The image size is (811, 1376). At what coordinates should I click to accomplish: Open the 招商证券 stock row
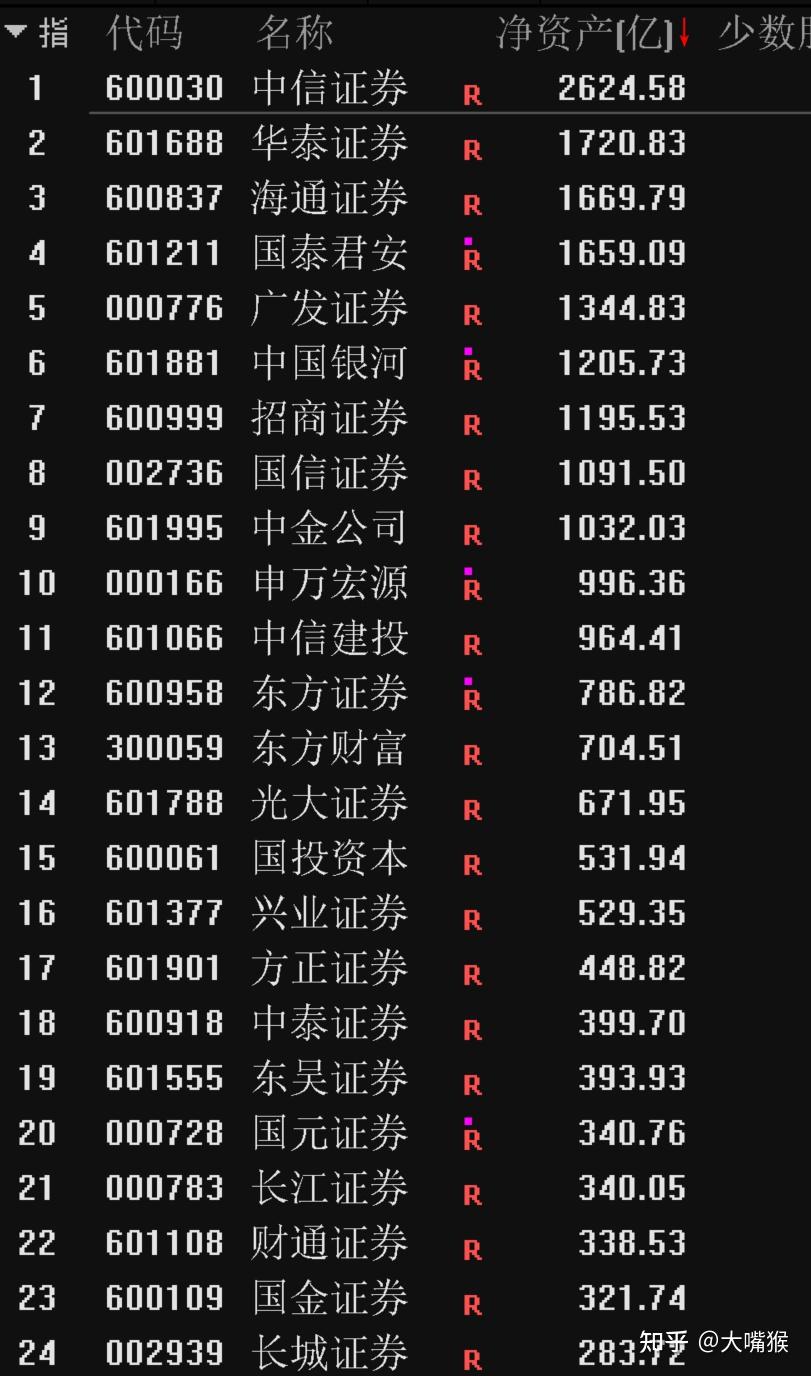click(x=329, y=418)
